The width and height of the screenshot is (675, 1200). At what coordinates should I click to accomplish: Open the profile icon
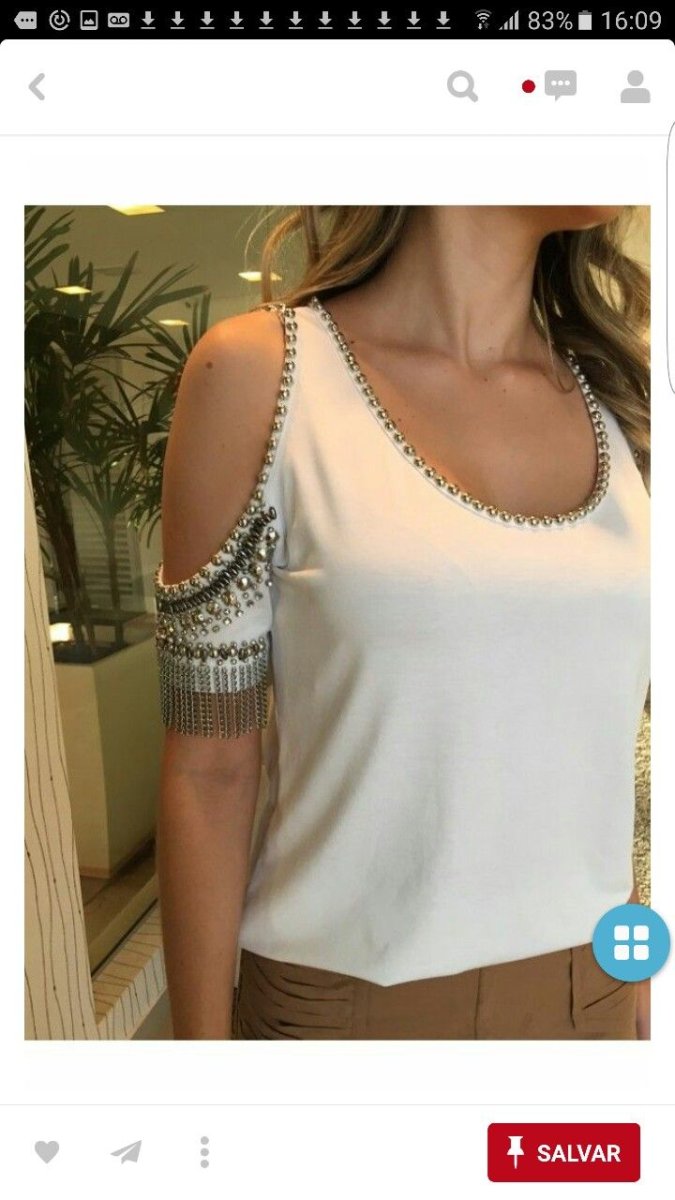pos(635,87)
